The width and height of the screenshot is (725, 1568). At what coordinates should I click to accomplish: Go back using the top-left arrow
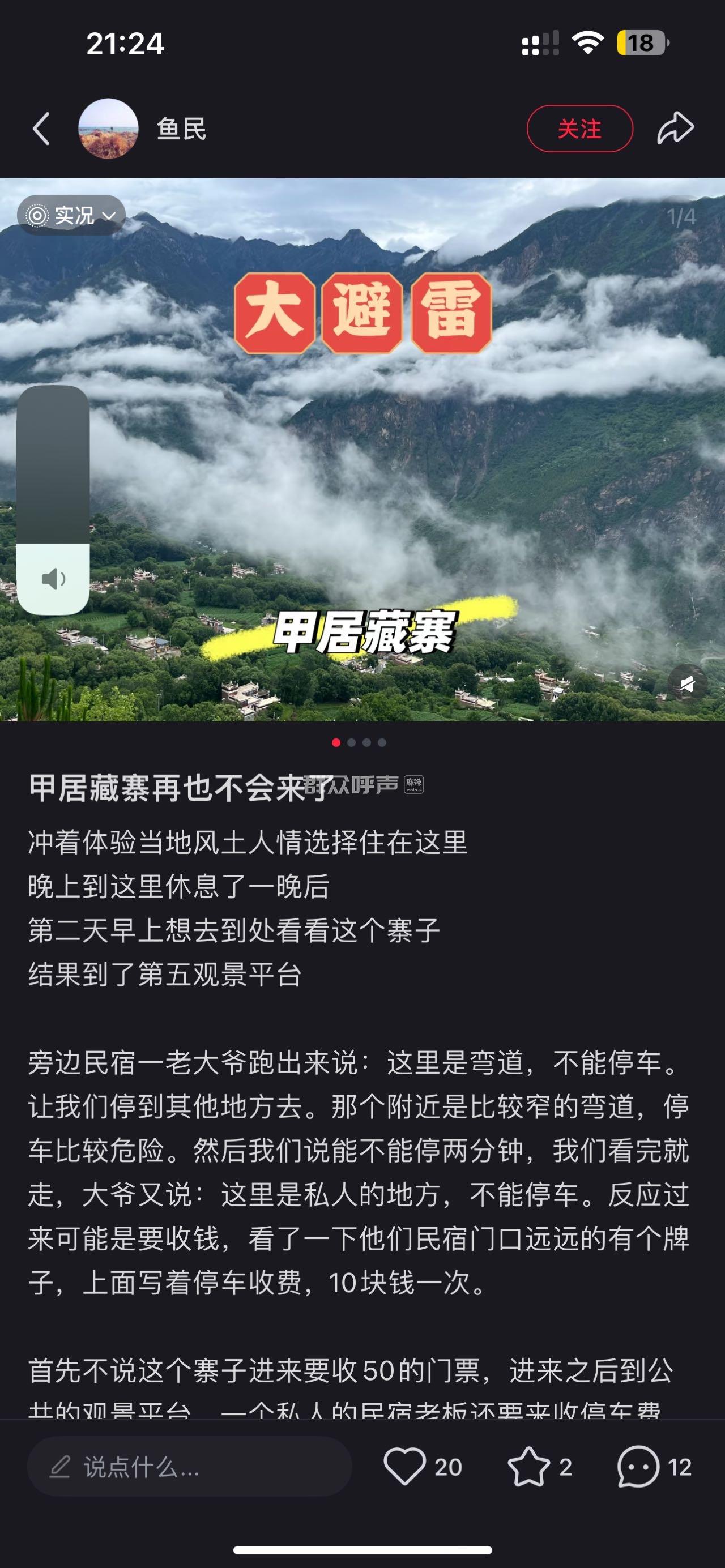pyautogui.click(x=41, y=129)
